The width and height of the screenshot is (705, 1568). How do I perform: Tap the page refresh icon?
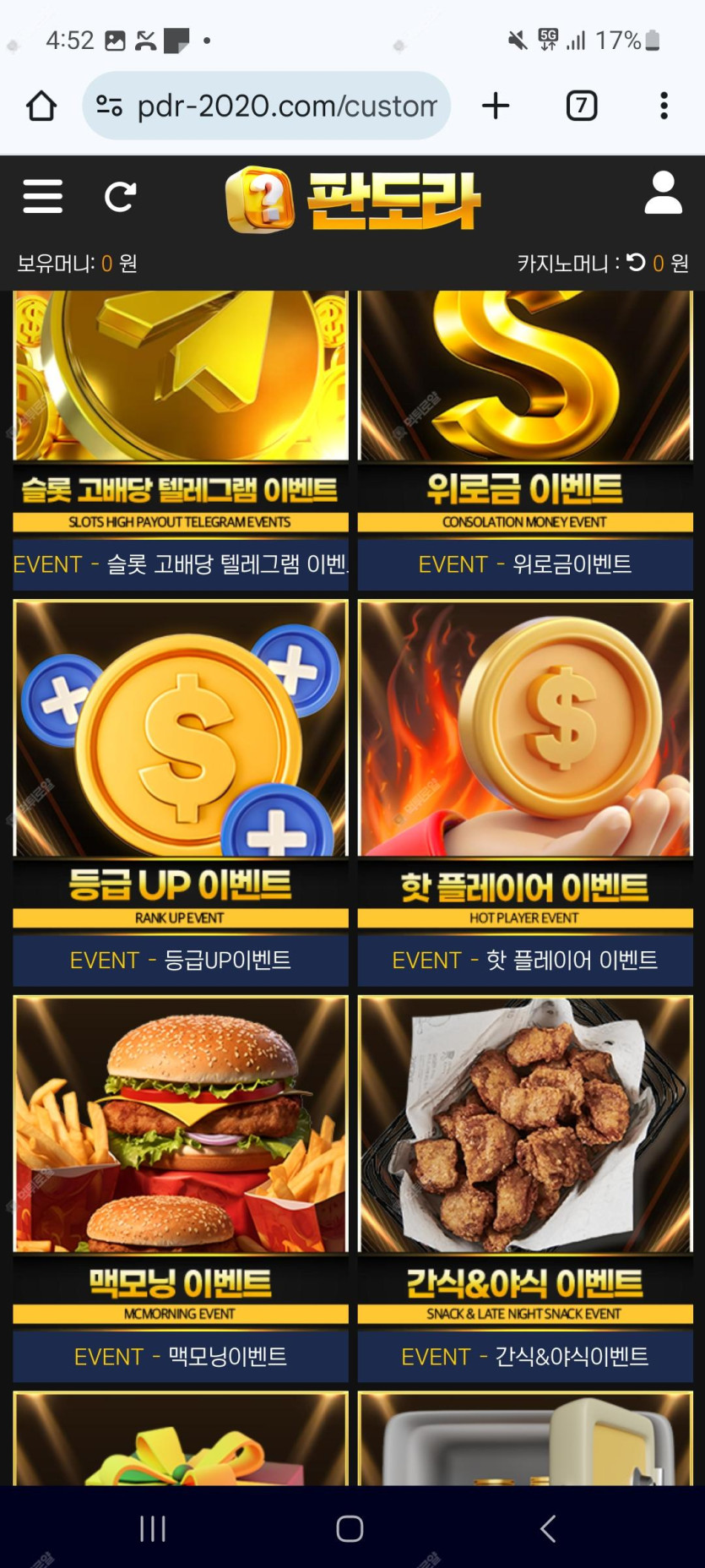click(x=120, y=197)
